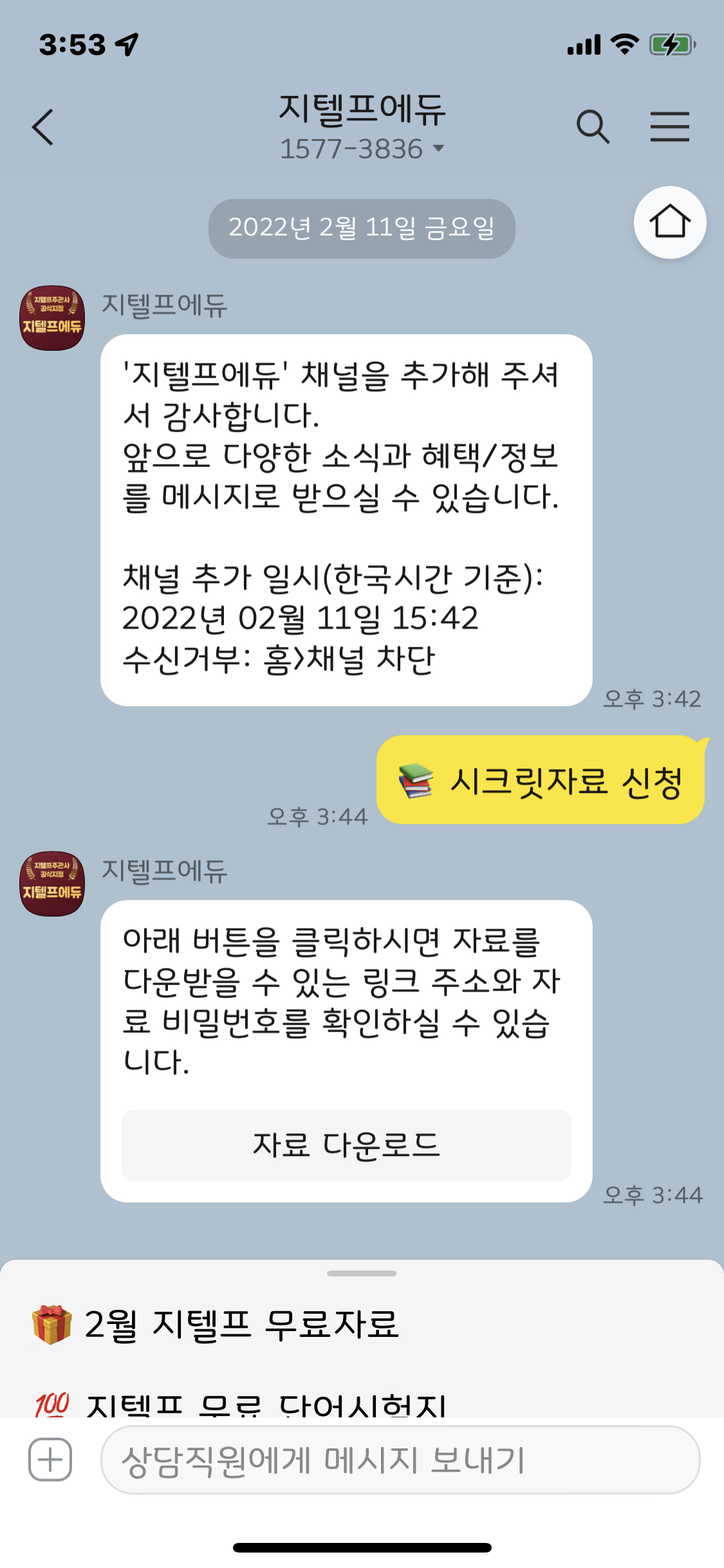Select 2월 지텔프 무료자료 menu item
Viewport: 724px width, 1568px height.
point(241,1325)
